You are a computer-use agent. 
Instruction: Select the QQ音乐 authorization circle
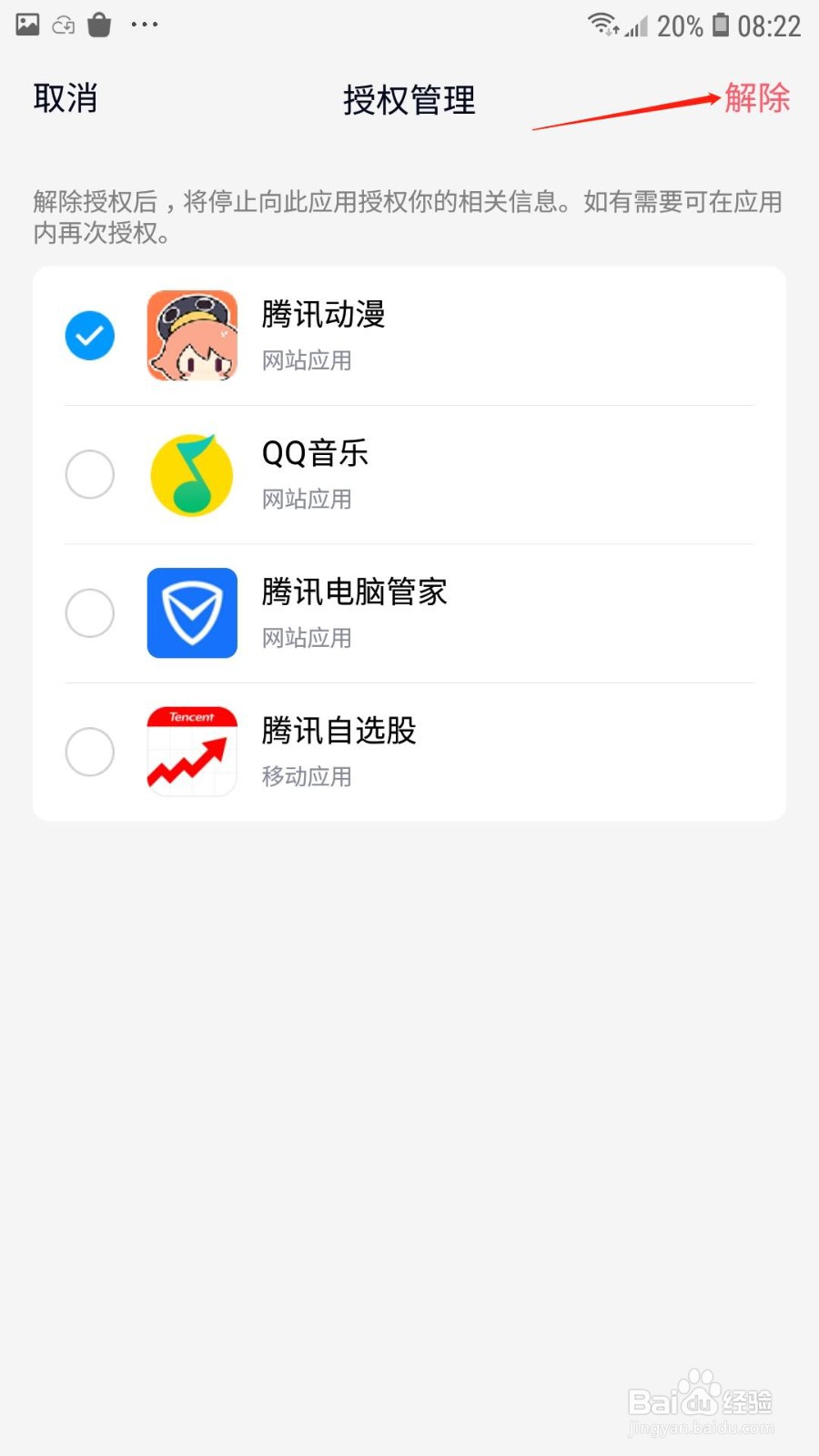pos(89,474)
